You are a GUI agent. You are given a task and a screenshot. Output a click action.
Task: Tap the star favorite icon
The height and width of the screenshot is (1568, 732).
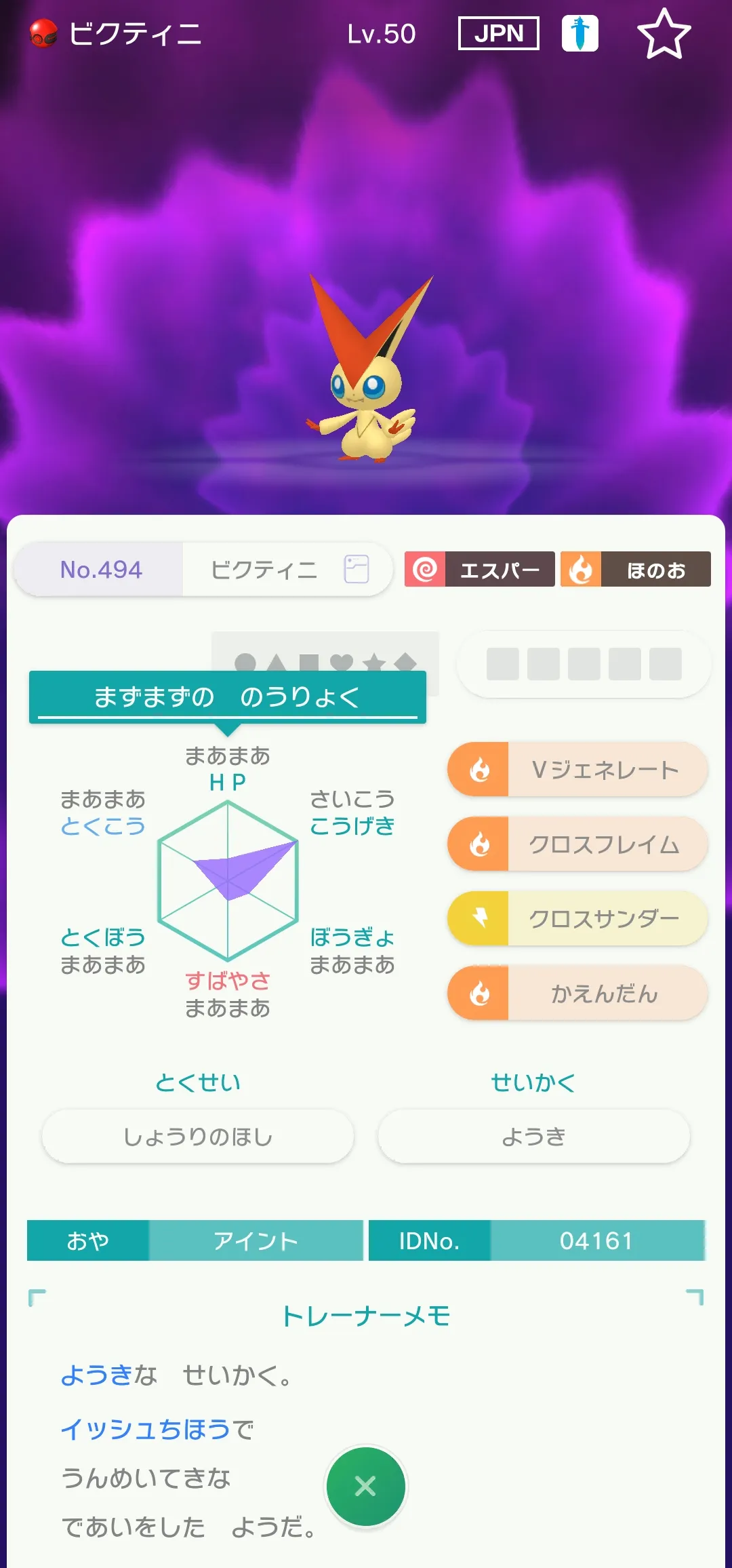[x=664, y=34]
